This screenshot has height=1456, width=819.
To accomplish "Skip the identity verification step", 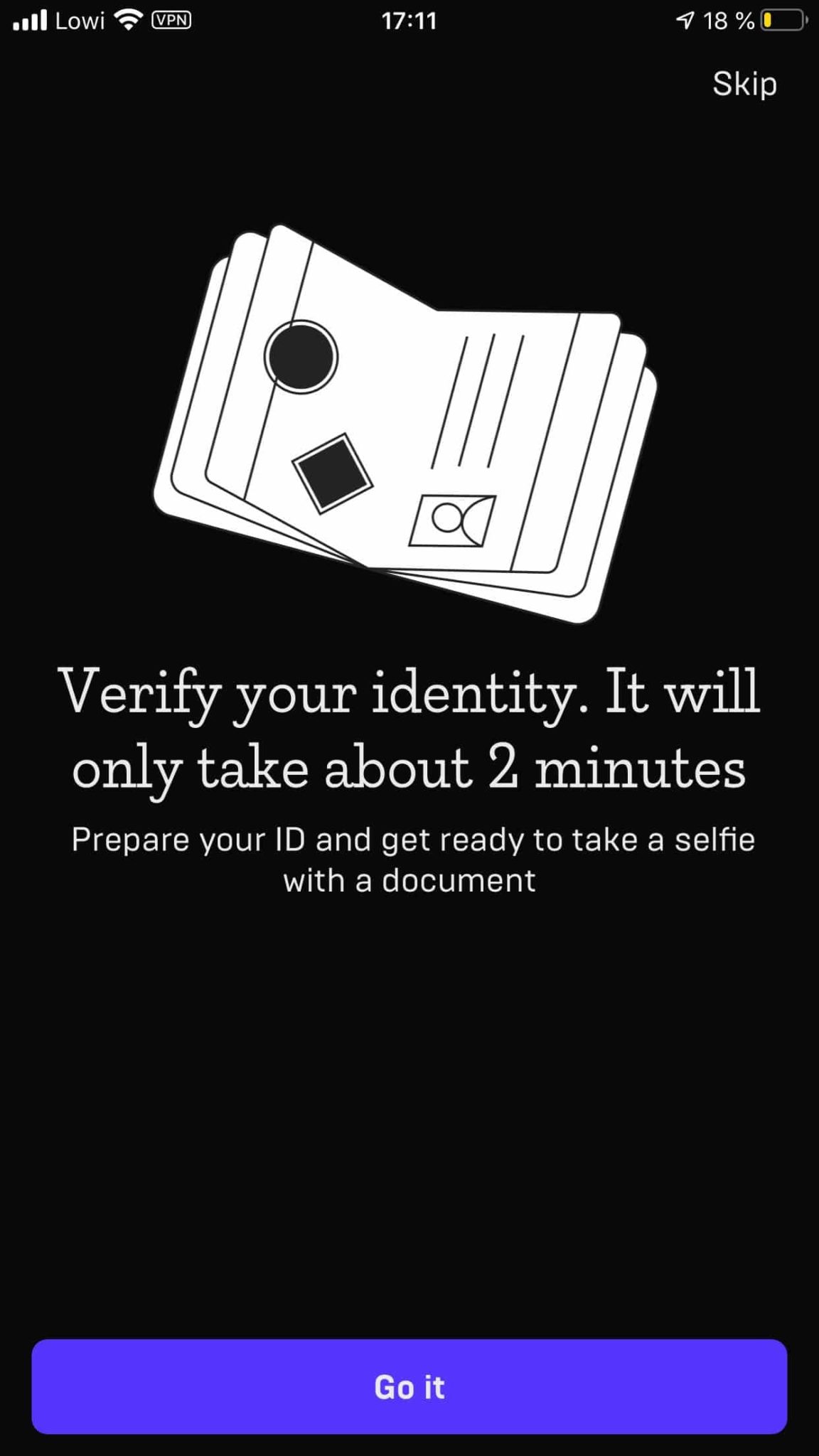I will pos(744,84).
